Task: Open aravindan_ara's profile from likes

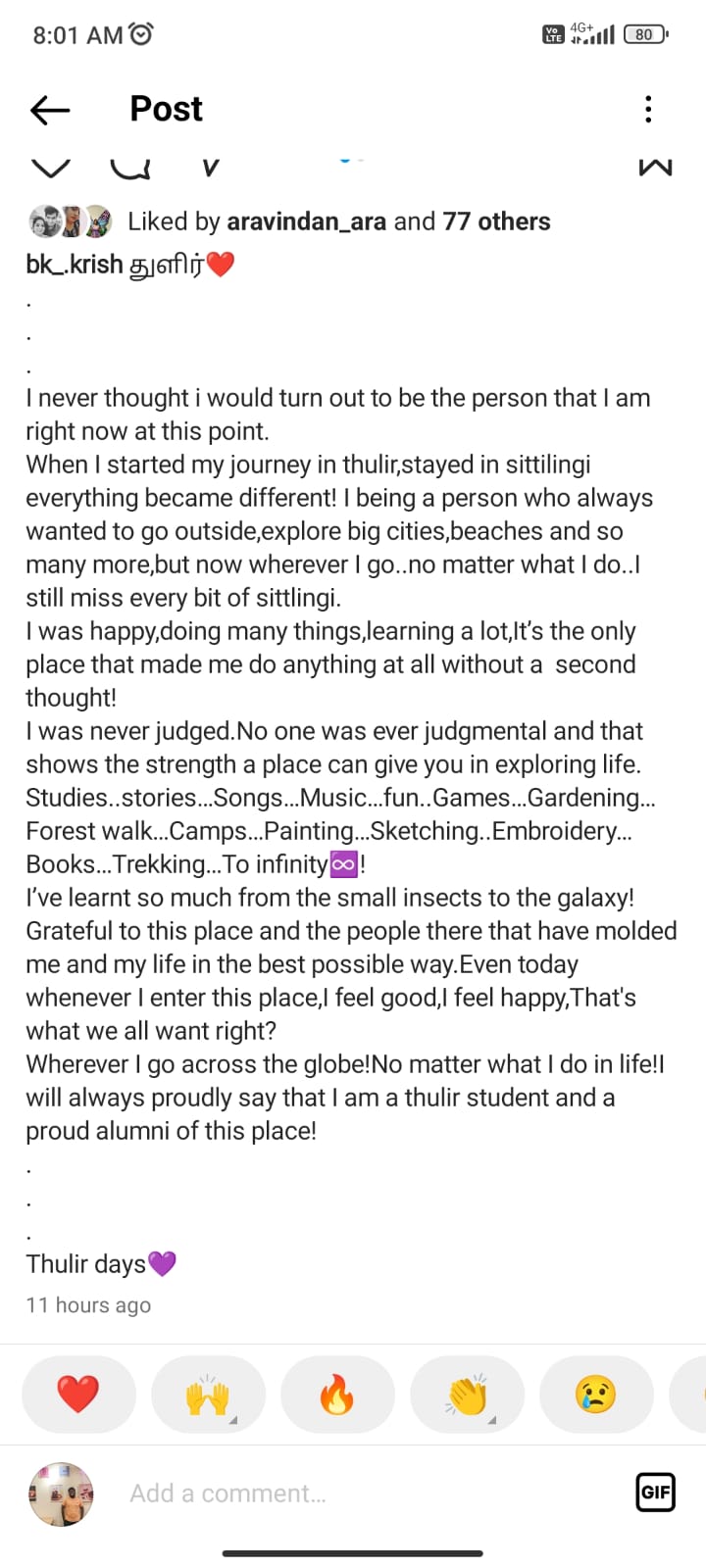Action: [x=307, y=221]
